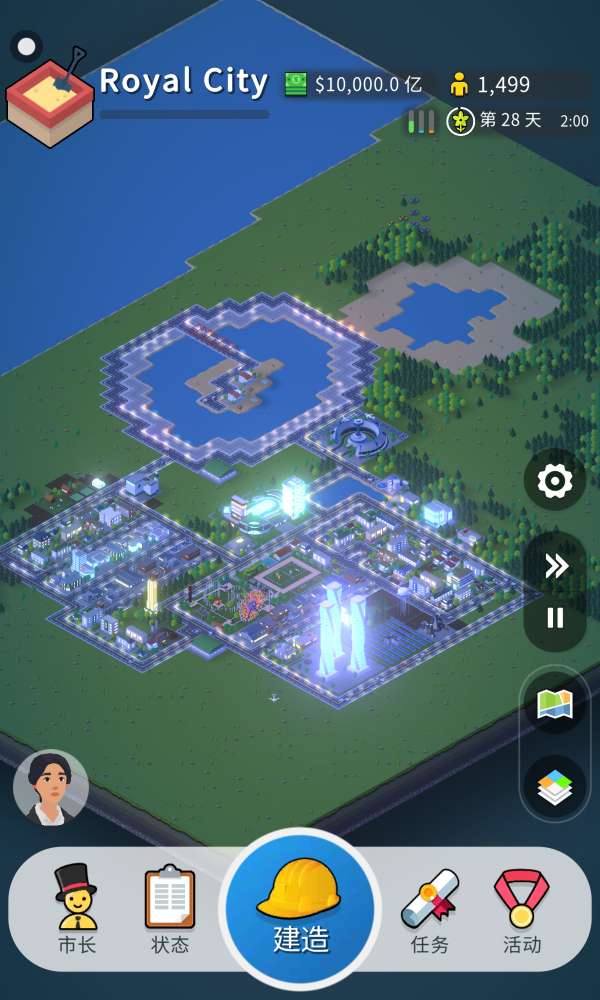Tap the $10,000.0 亿 money balance
This screenshot has width=600, height=1000.
click(x=355, y=85)
